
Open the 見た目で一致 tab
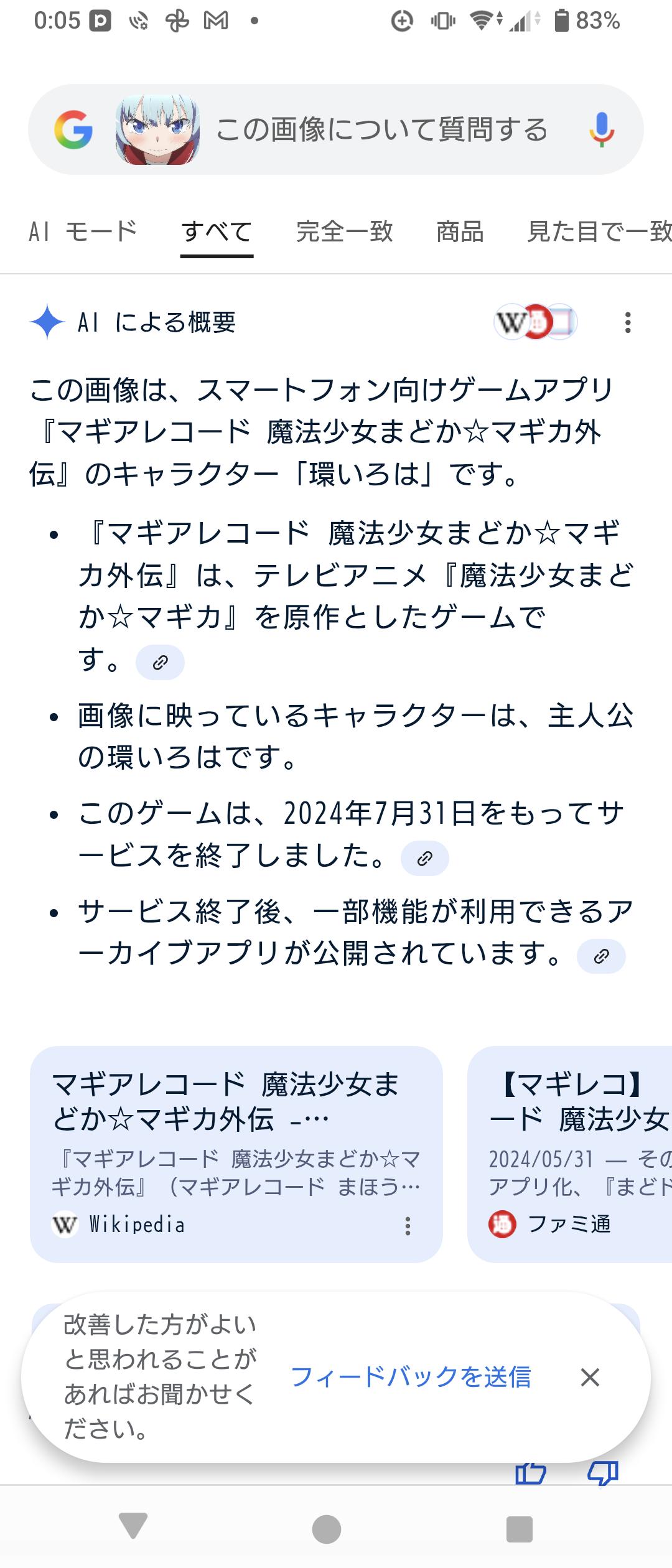599,231
